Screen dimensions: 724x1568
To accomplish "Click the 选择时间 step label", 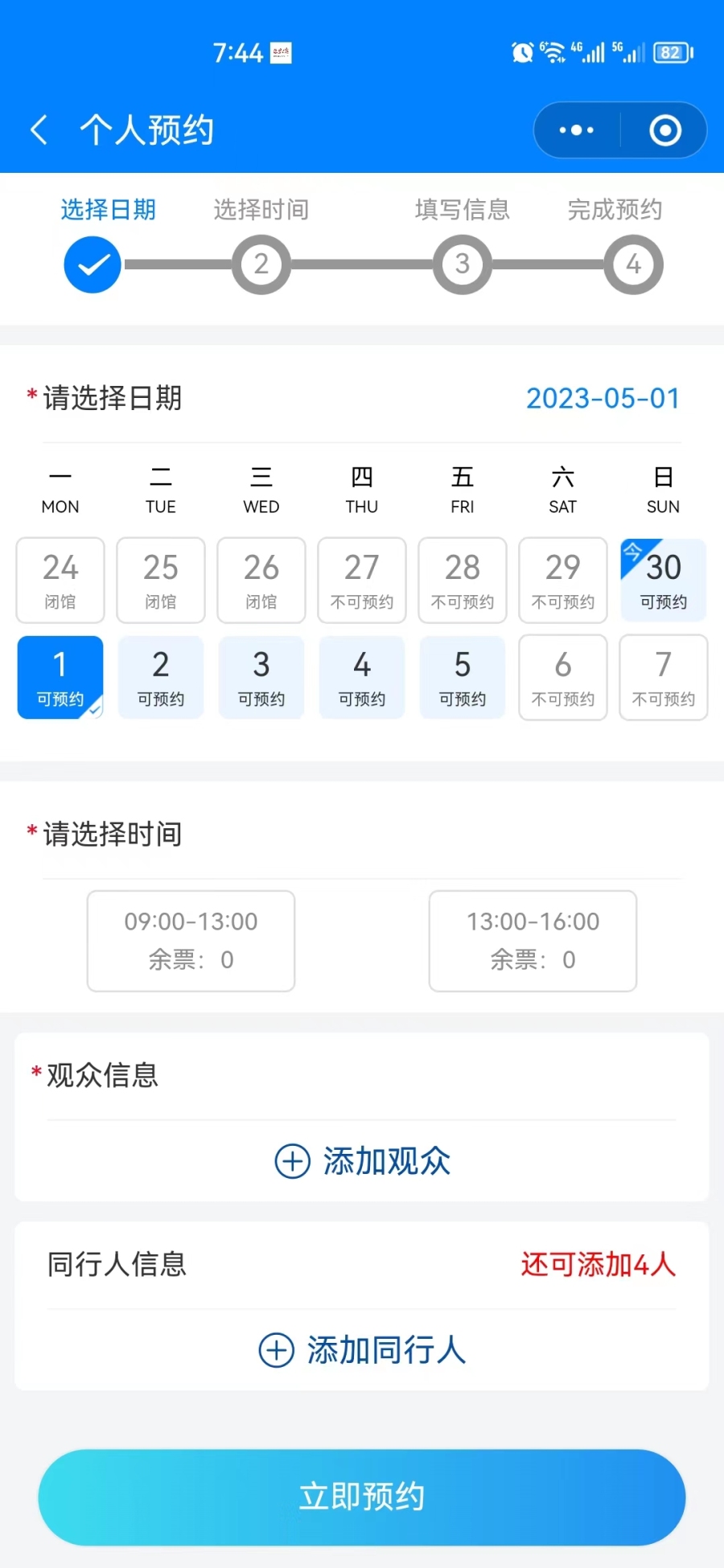I will pyautogui.click(x=261, y=209).
